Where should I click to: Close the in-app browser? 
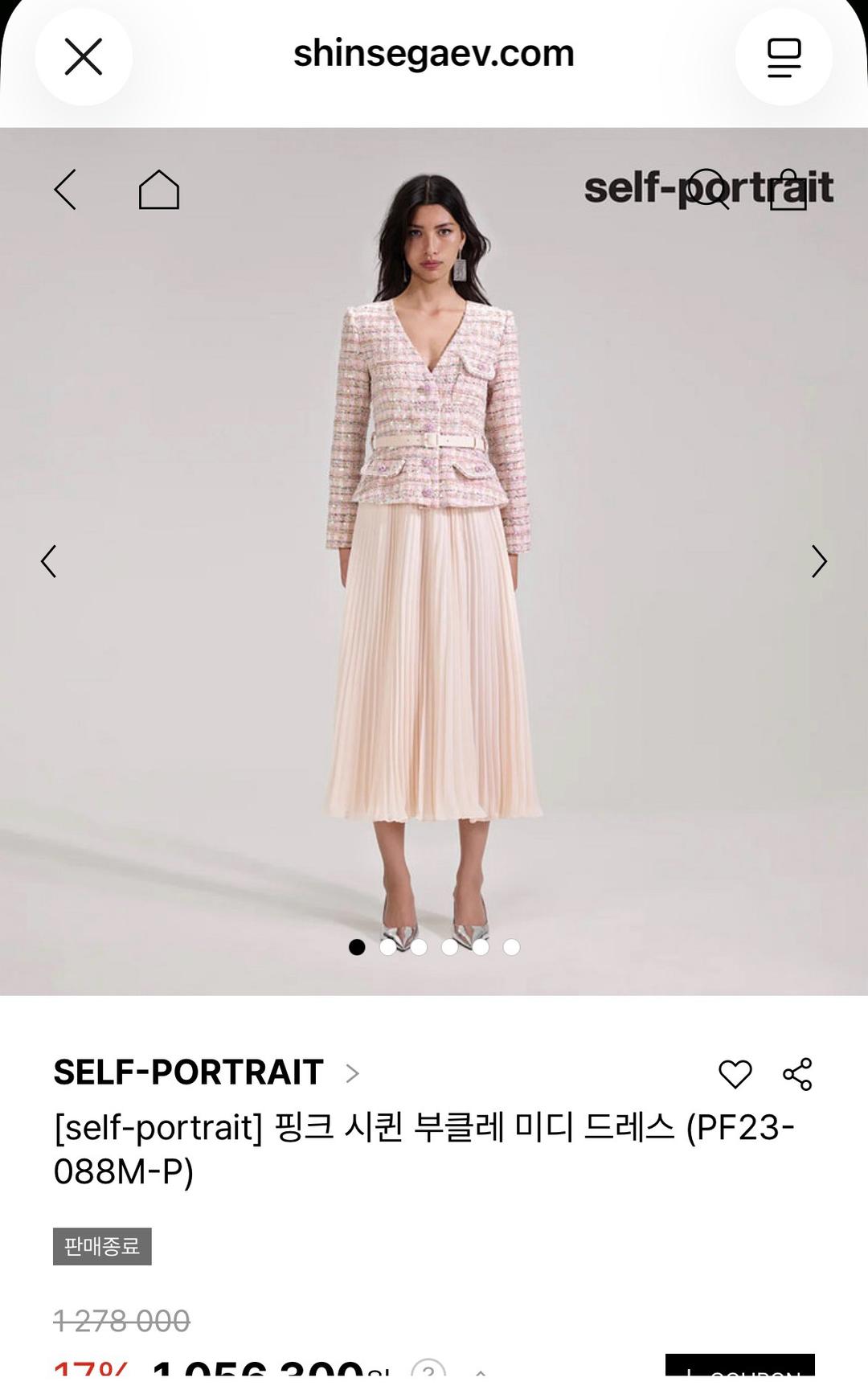84,57
